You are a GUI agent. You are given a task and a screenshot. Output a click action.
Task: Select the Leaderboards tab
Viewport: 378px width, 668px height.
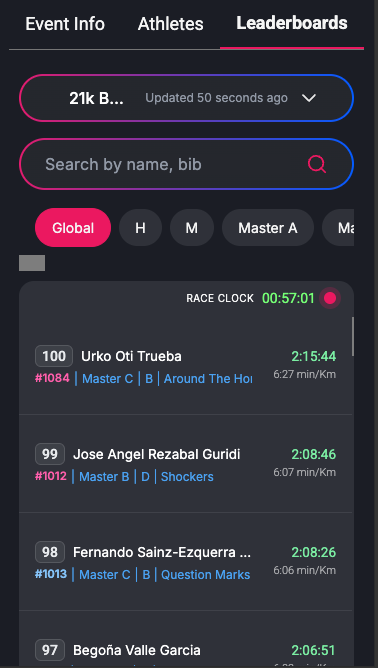point(292,23)
